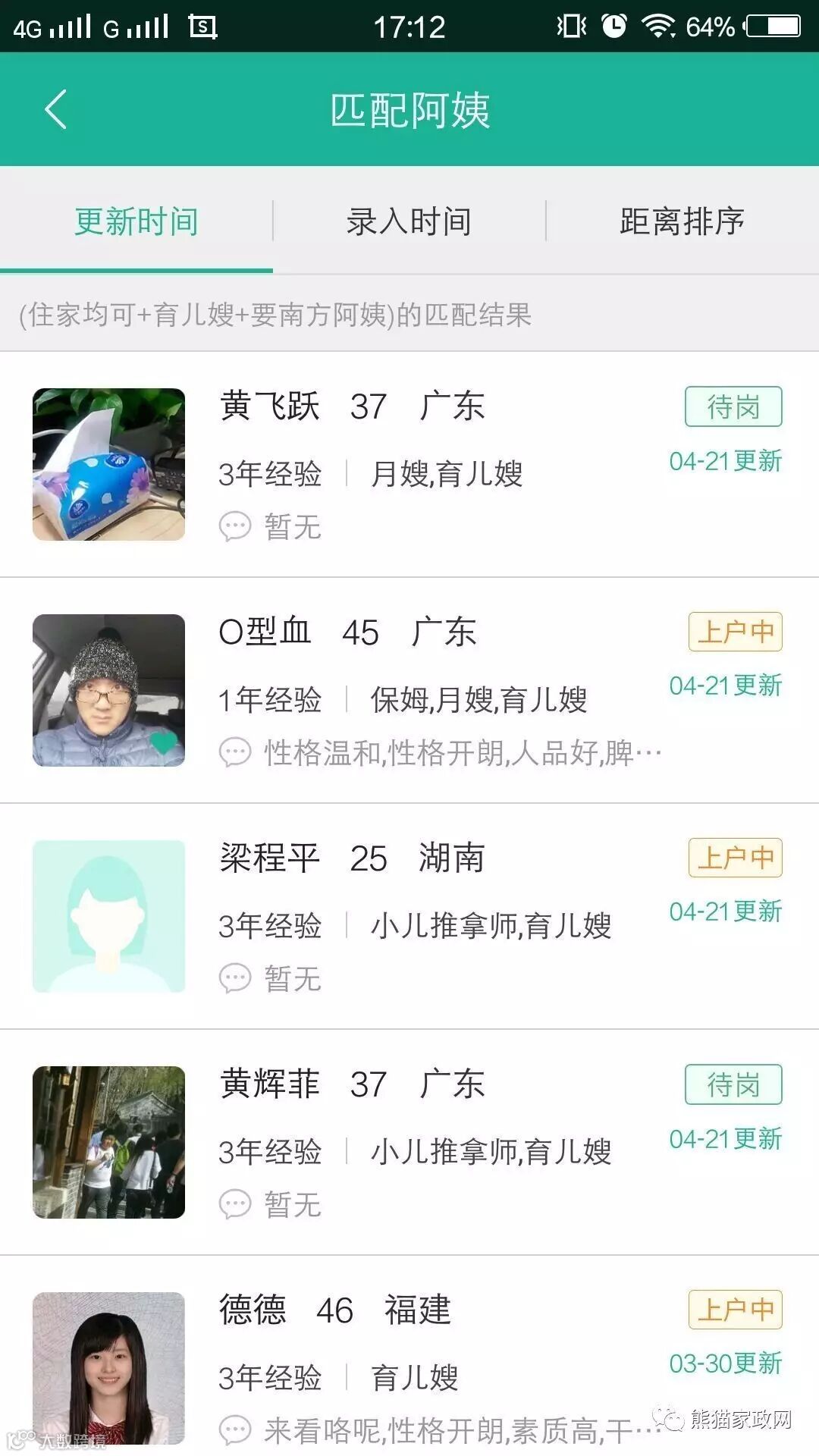Open 德德 from 福建 listing
This screenshot has height=1456, width=819.
409,1365
